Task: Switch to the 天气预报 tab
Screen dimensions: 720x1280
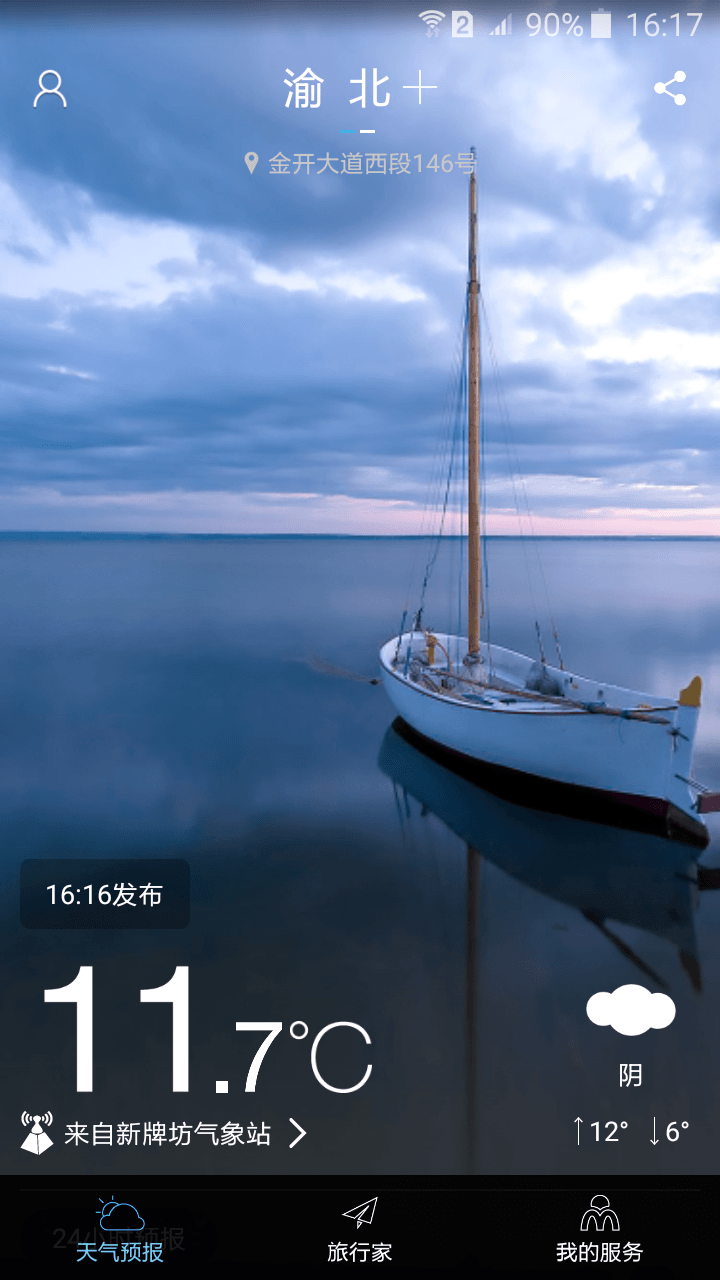Action: 120,1230
